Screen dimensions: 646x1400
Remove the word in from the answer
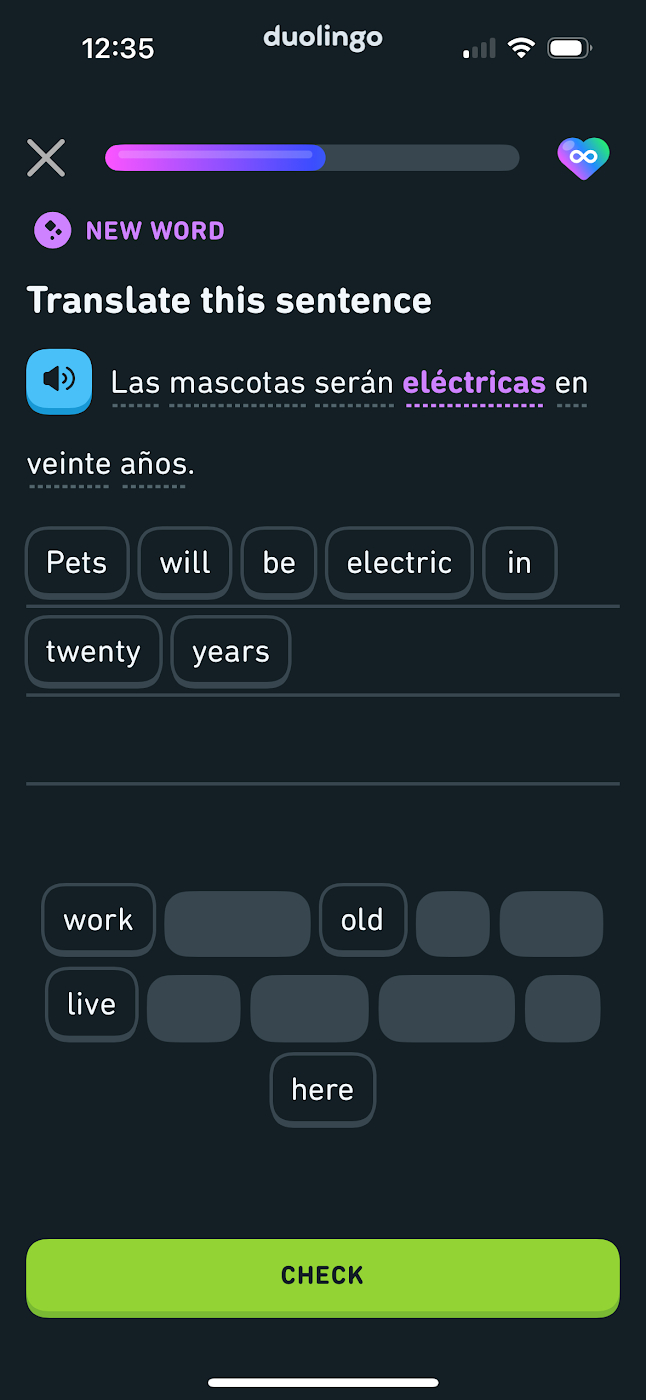click(x=519, y=563)
